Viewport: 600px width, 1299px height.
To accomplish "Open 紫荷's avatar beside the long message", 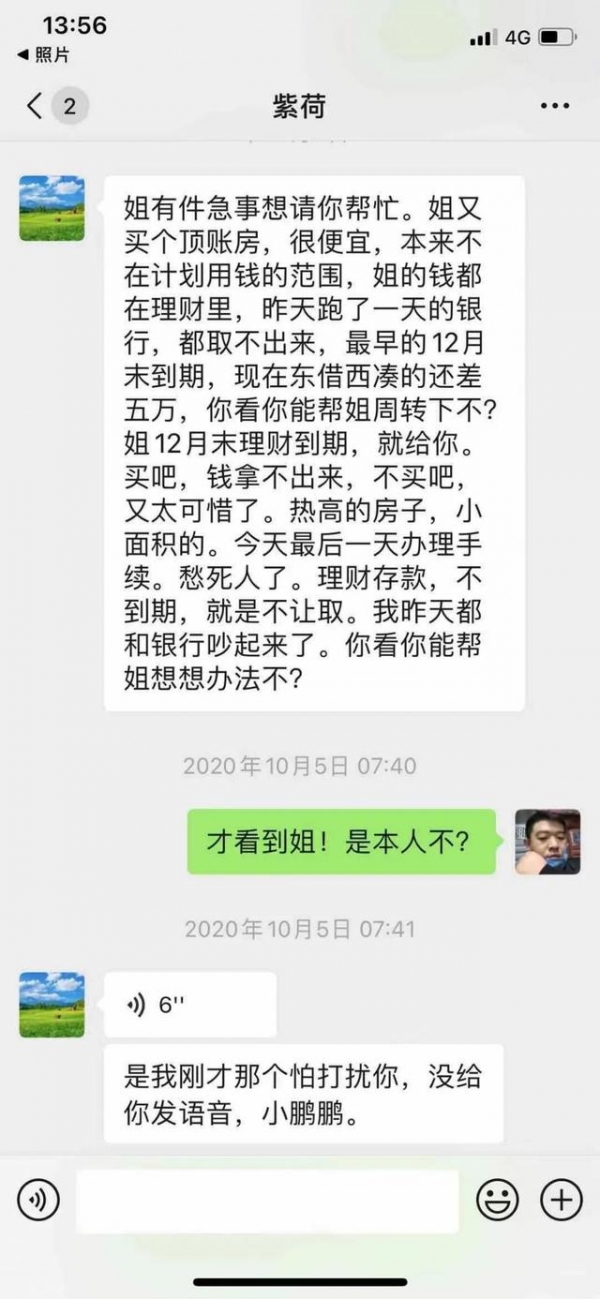I will coord(52,208).
